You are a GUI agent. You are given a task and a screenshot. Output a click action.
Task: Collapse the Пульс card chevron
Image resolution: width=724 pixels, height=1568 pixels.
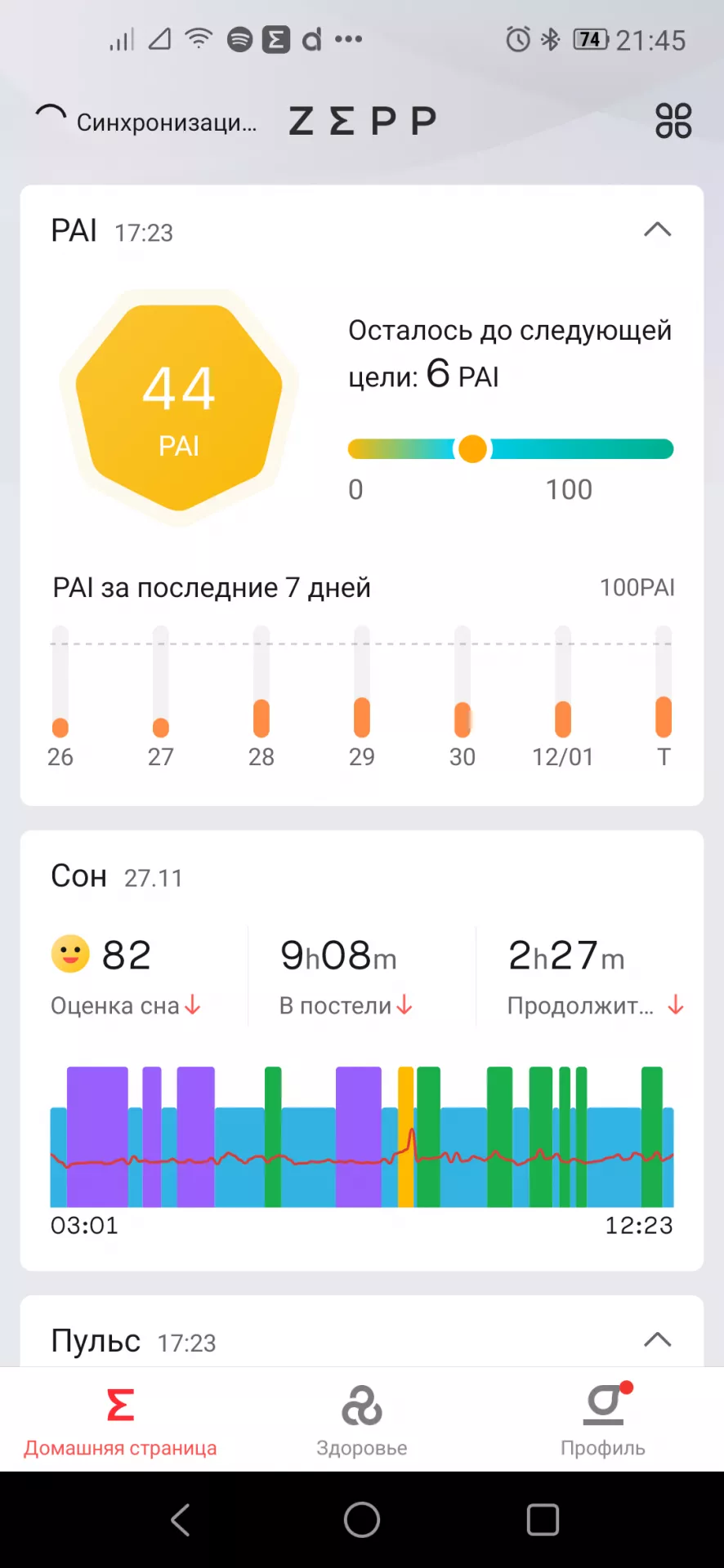[657, 1340]
